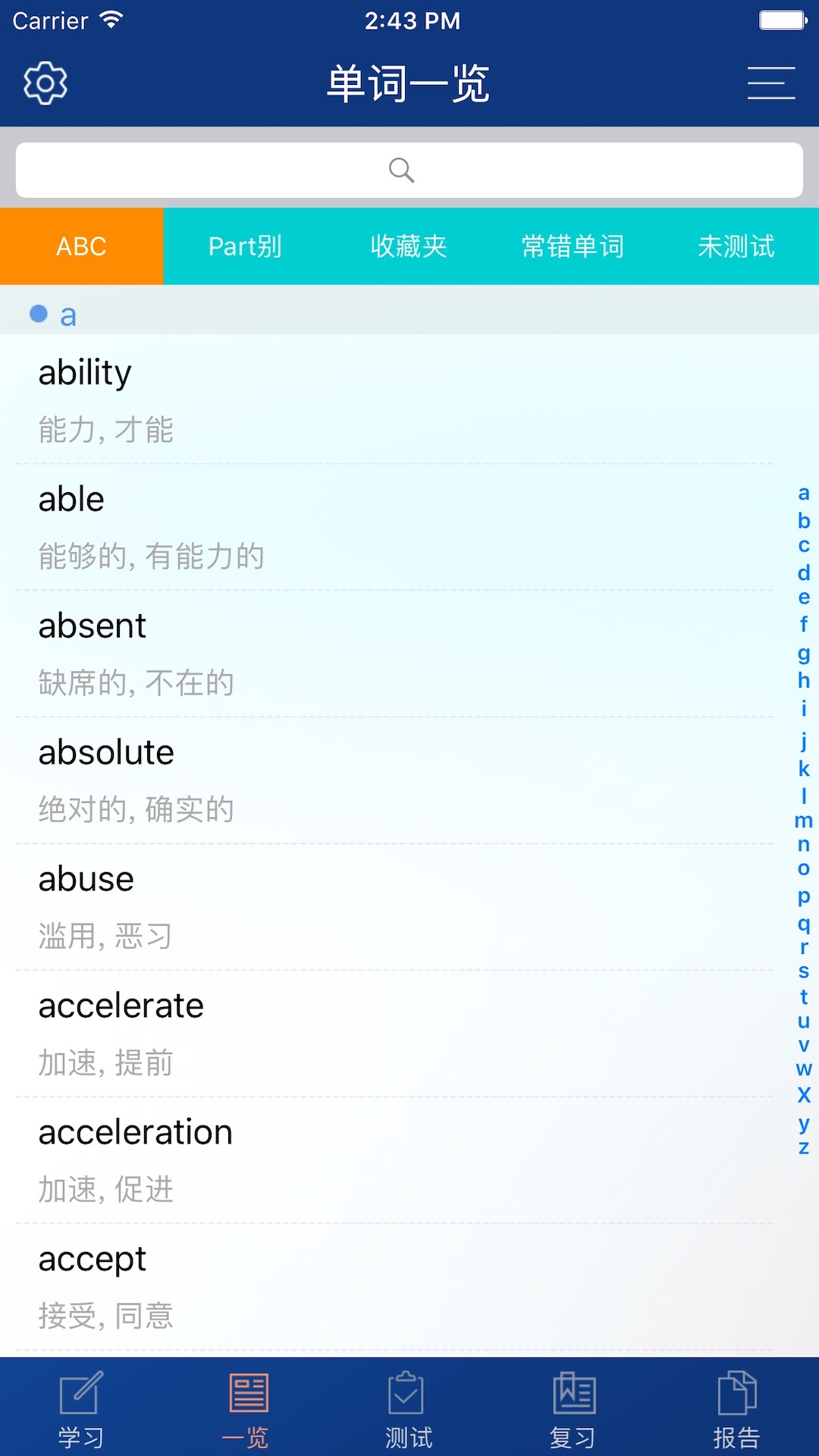Open the settings gear icon
This screenshot has width=819, height=1456.
click(x=45, y=81)
